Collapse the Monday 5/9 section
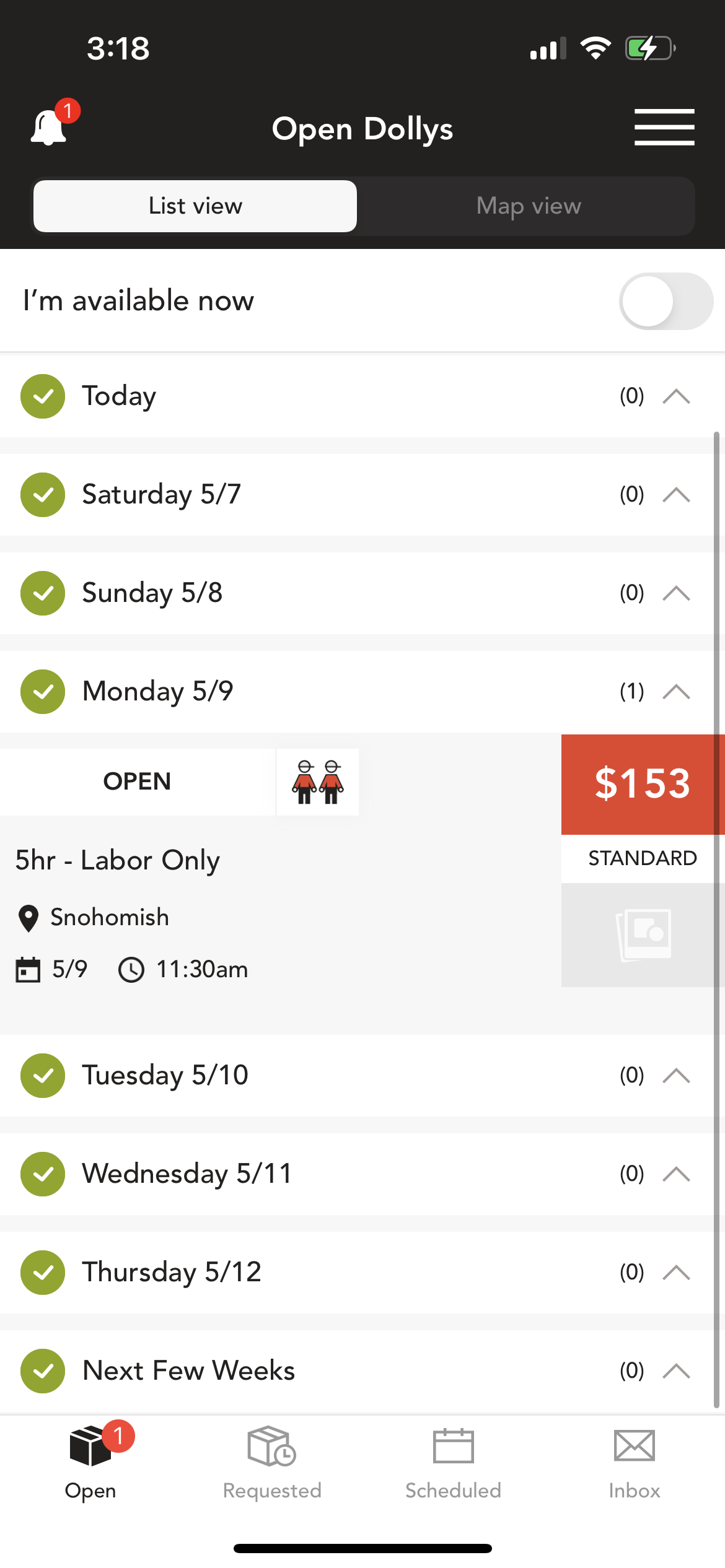 [677, 692]
